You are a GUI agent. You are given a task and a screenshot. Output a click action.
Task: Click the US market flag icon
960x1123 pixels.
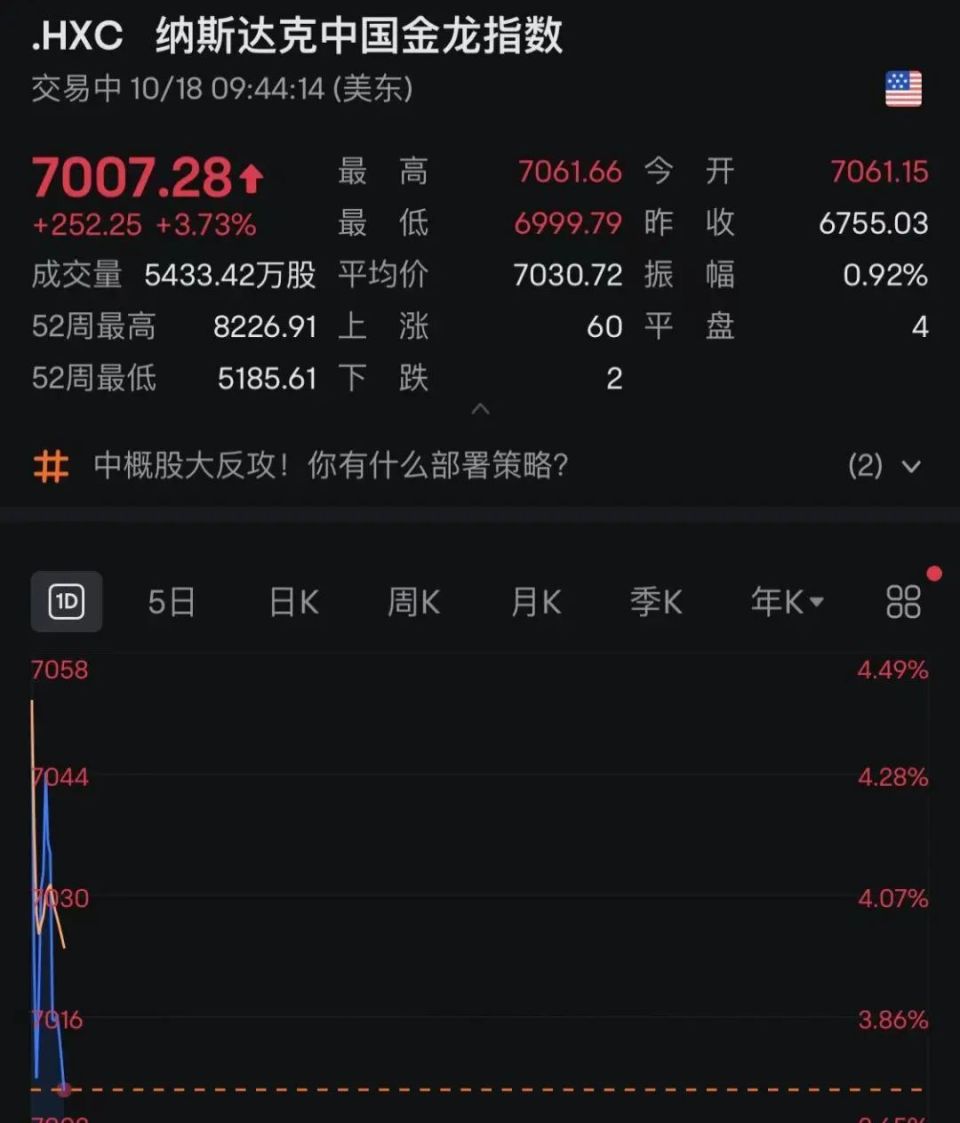coord(903,88)
